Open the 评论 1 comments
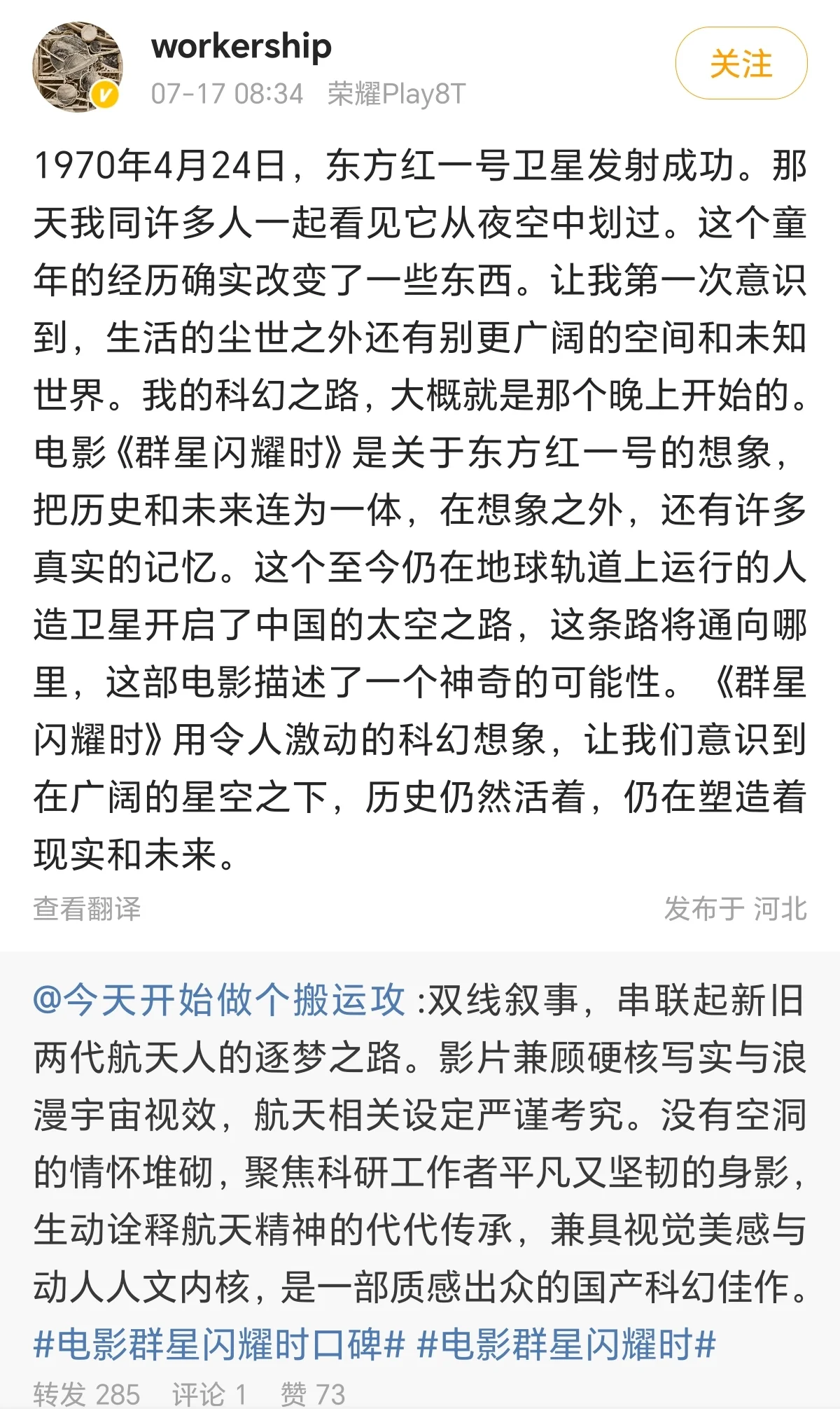This screenshot has width=840, height=1411. tap(209, 1393)
